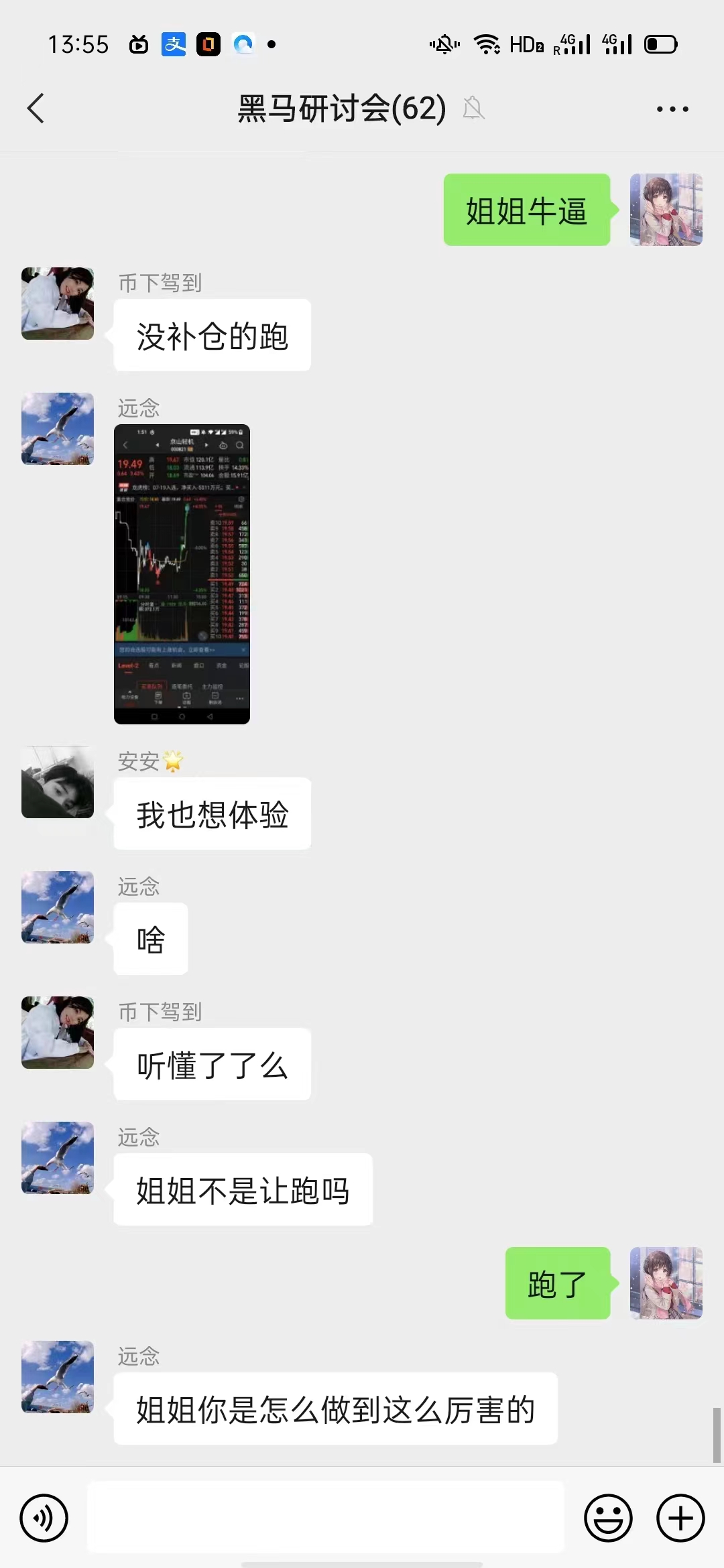The image size is (724, 1568).
Task: Open 币下驾到's avatar above 没补仓的跑
Action: pos(58,304)
